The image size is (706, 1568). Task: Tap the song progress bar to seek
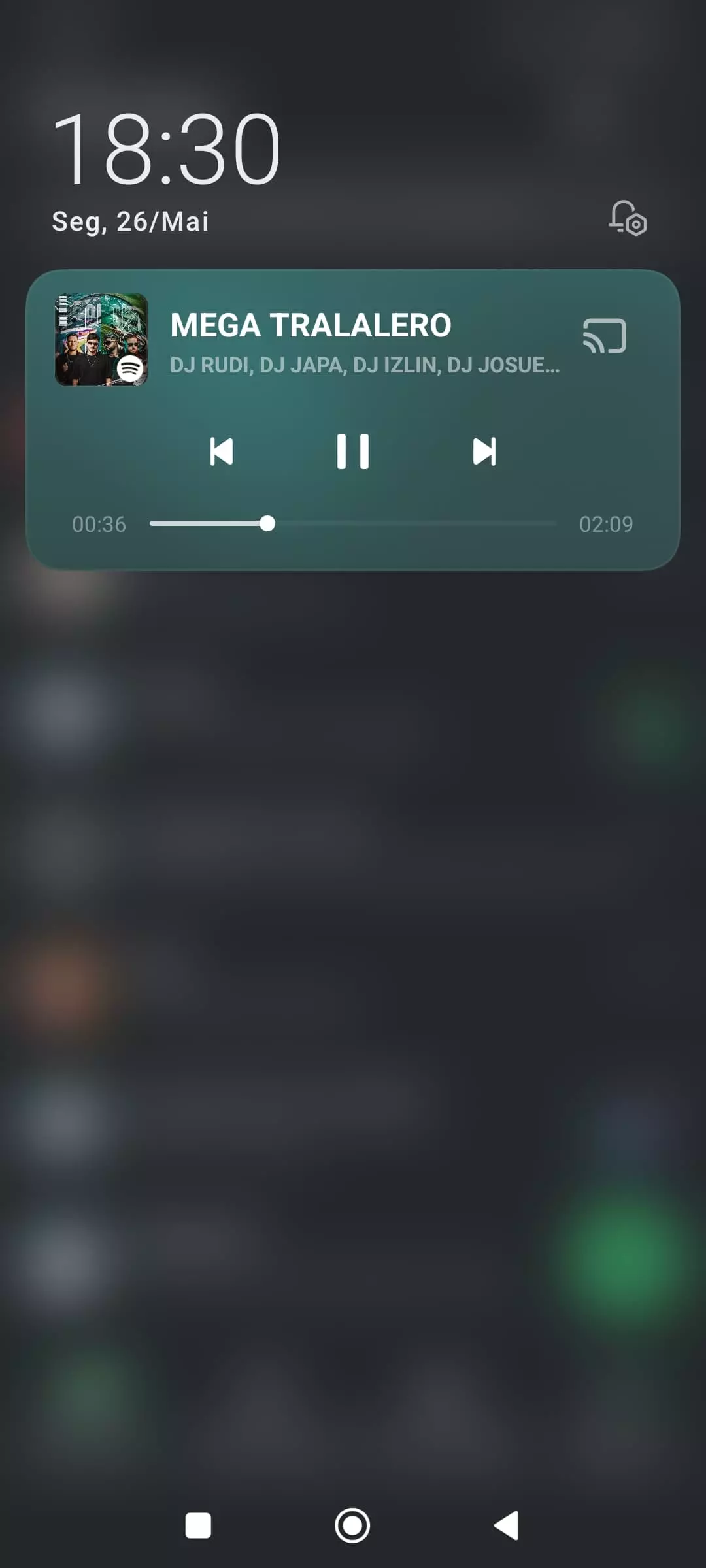tap(353, 524)
